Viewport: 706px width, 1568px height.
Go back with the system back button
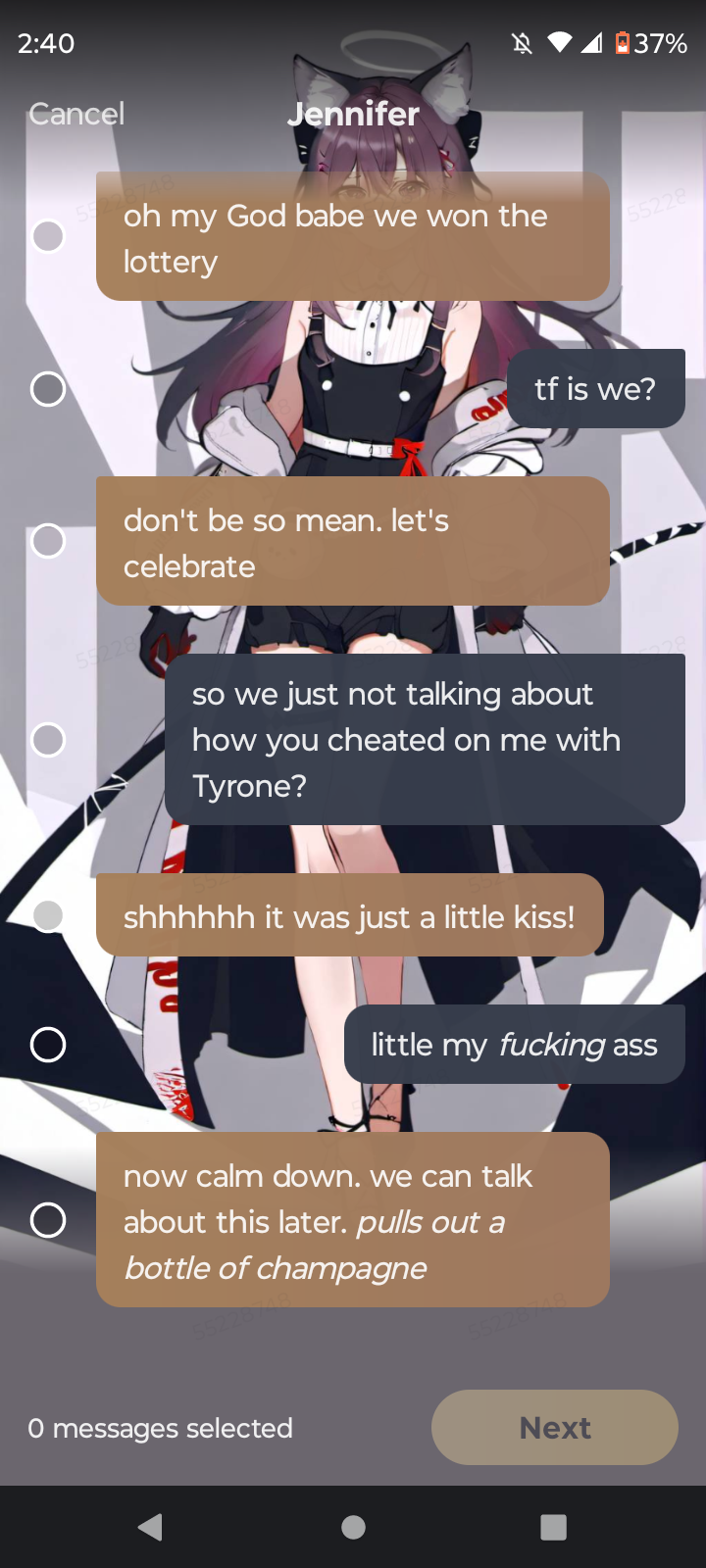(x=150, y=1527)
